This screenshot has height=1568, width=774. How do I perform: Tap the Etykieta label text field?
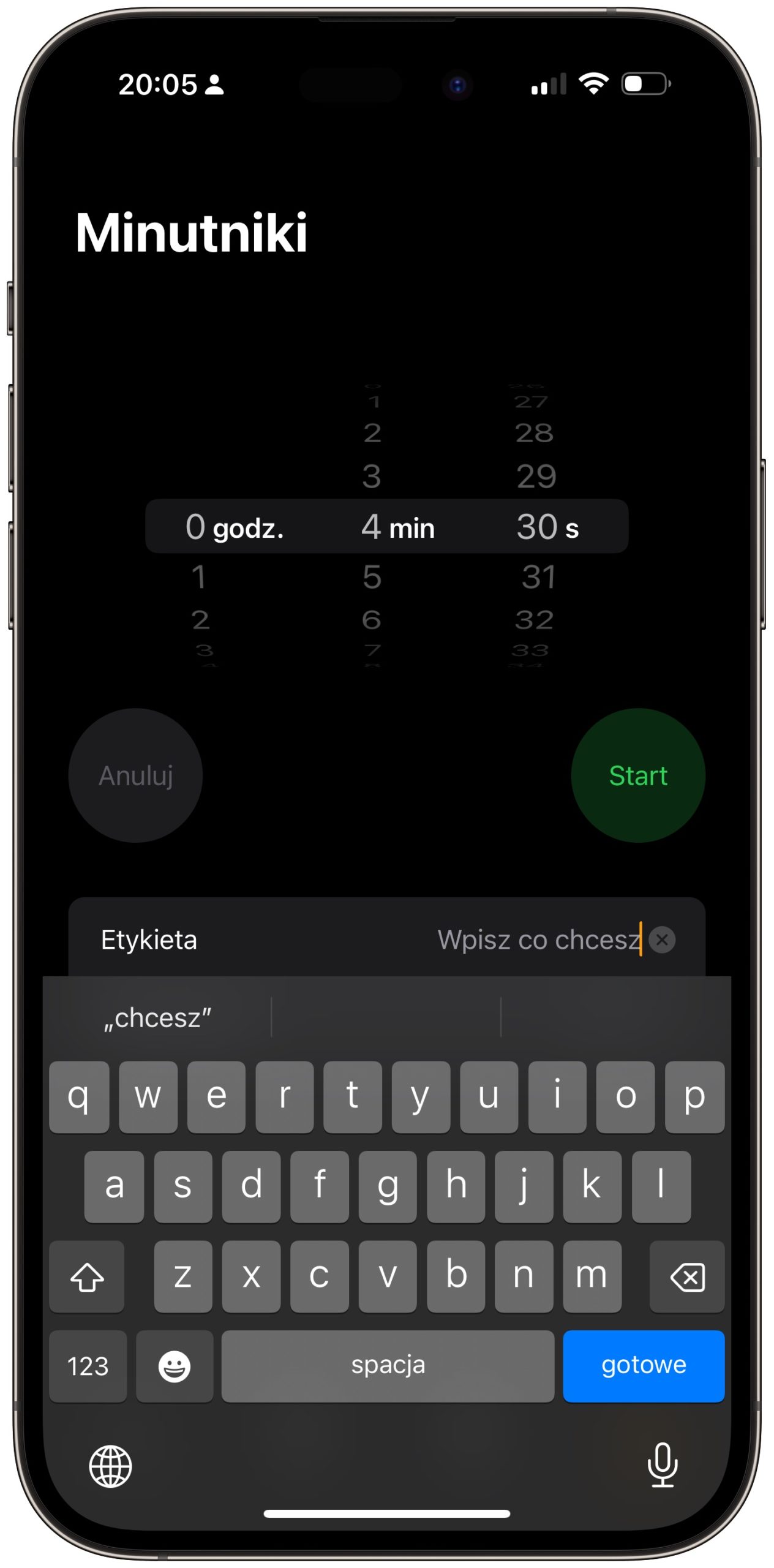point(539,939)
